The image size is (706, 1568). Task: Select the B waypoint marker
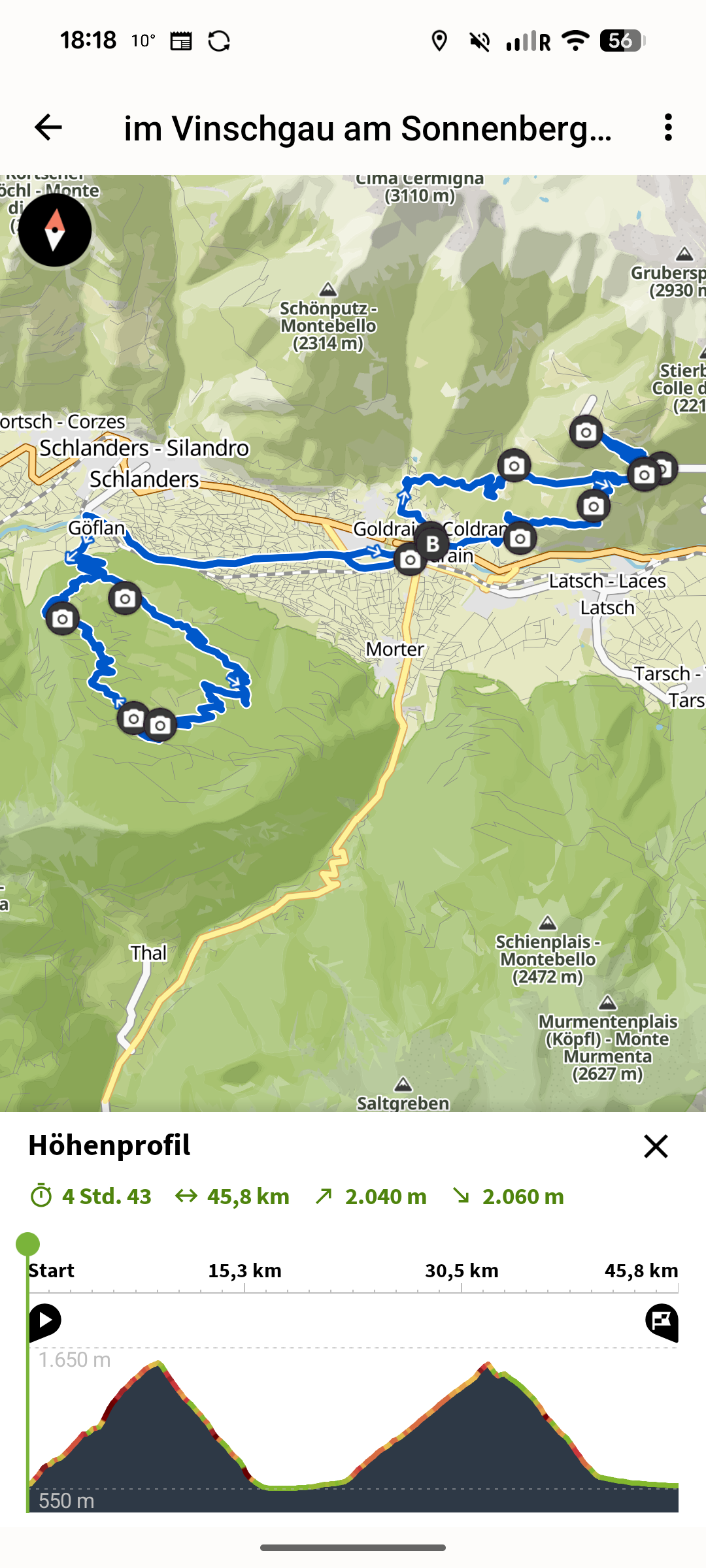[433, 543]
